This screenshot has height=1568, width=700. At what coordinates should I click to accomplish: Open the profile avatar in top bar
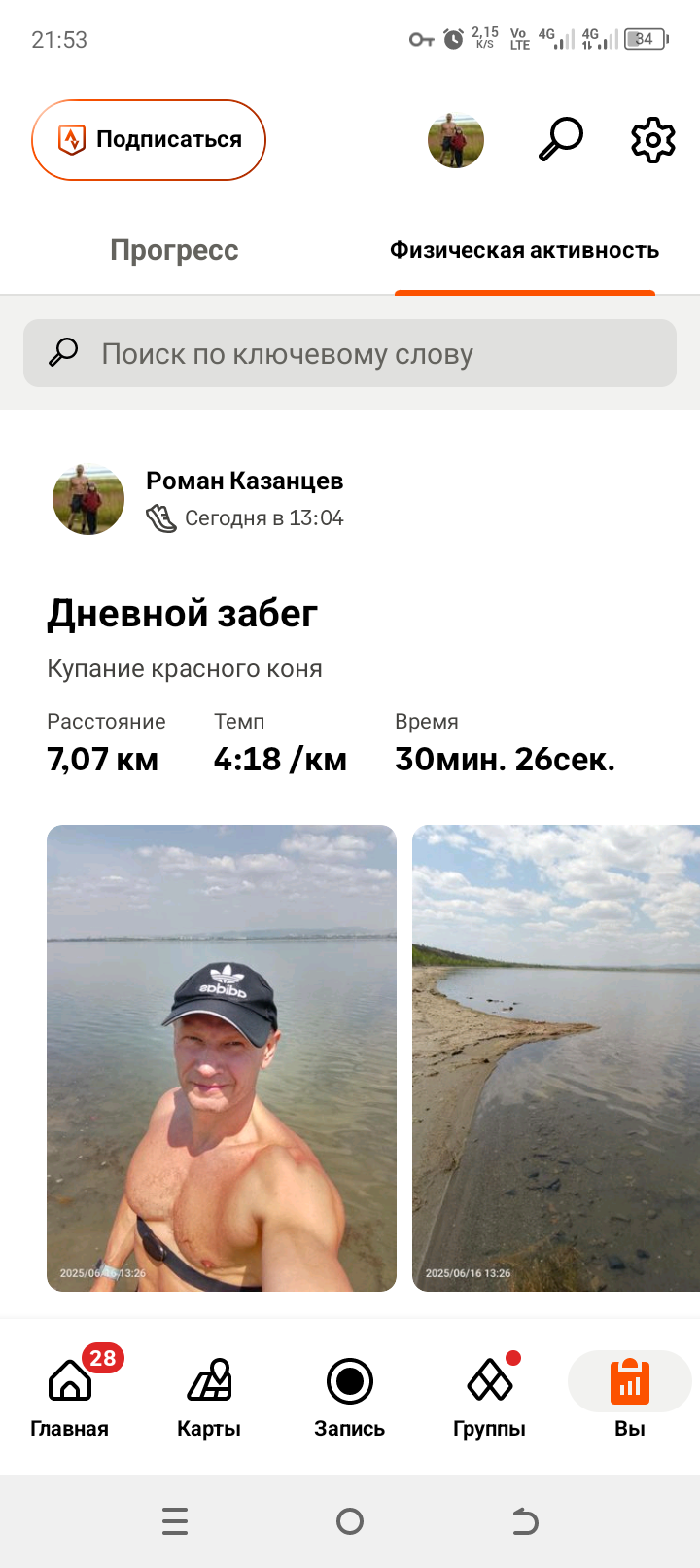pos(455,140)
